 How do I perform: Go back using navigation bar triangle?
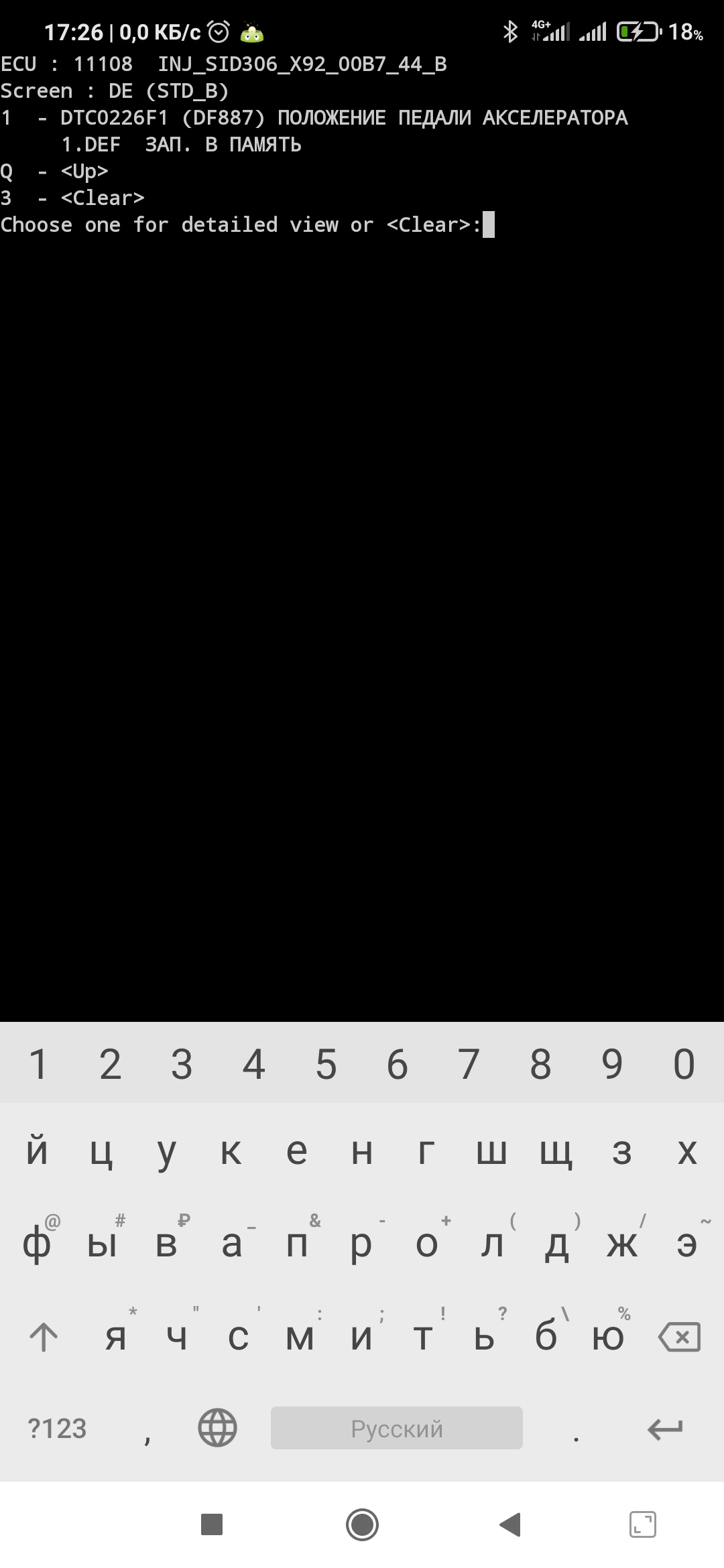coord(511,1524)
